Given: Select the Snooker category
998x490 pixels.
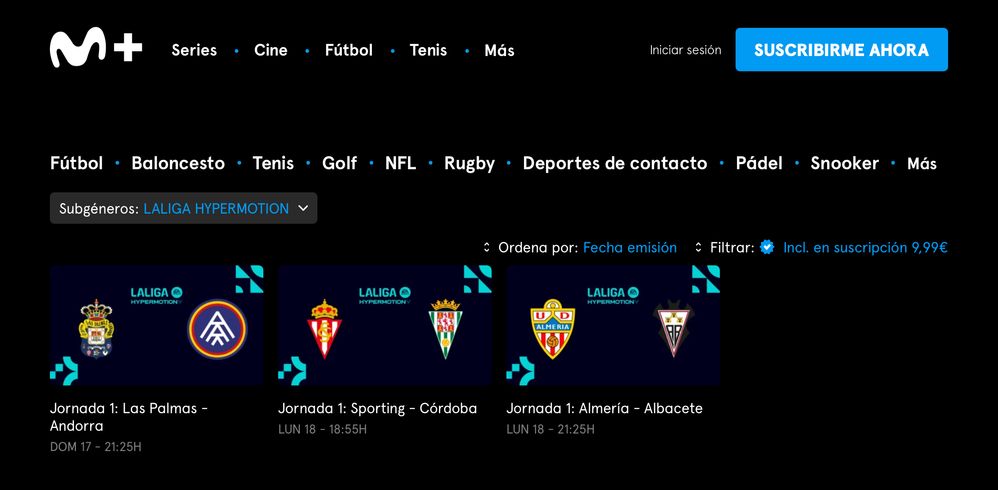Looking at the screenshot, I should click(x=844, y=163).
